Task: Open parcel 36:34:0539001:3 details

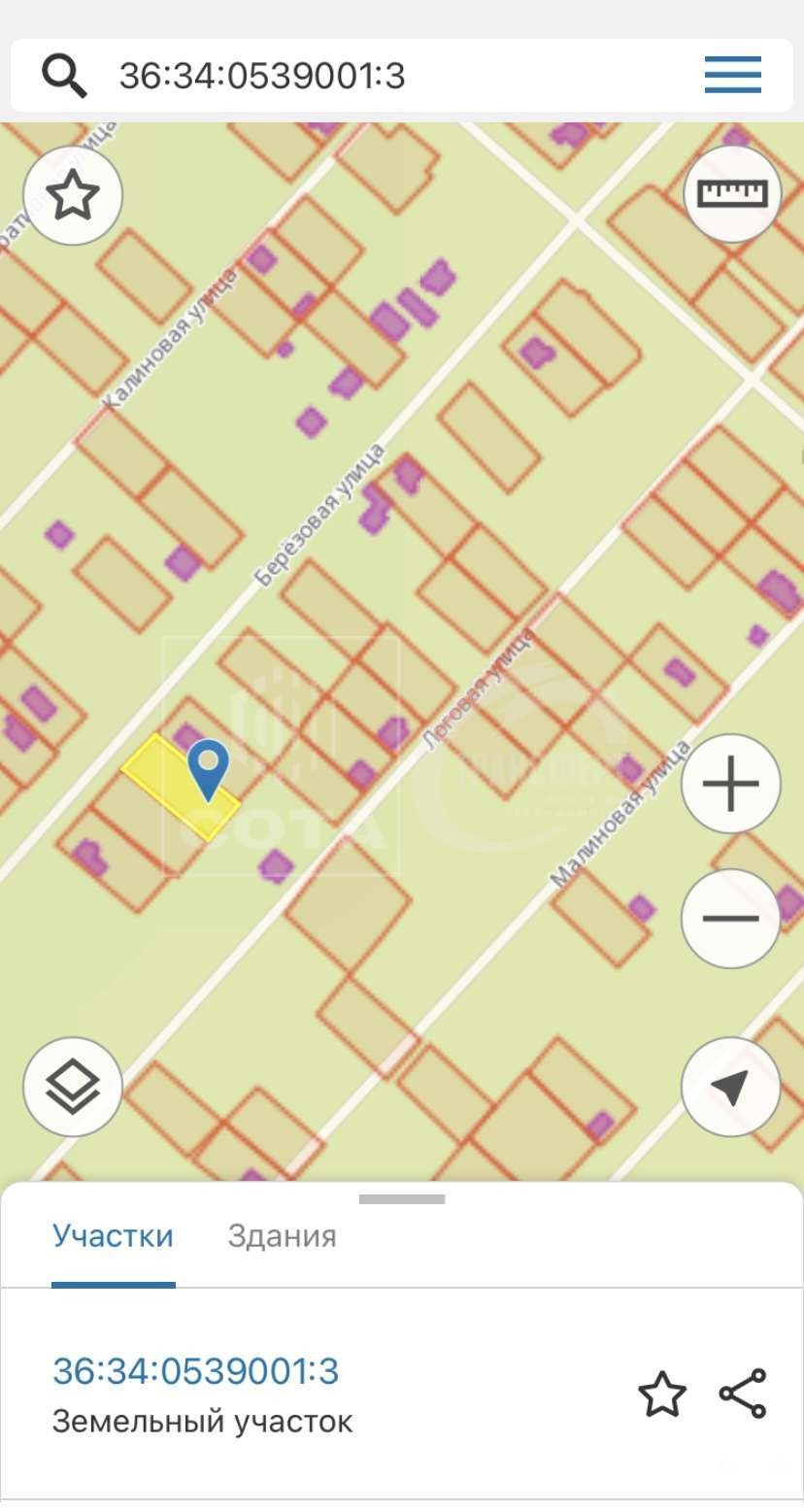Action: coord(195,1371)
